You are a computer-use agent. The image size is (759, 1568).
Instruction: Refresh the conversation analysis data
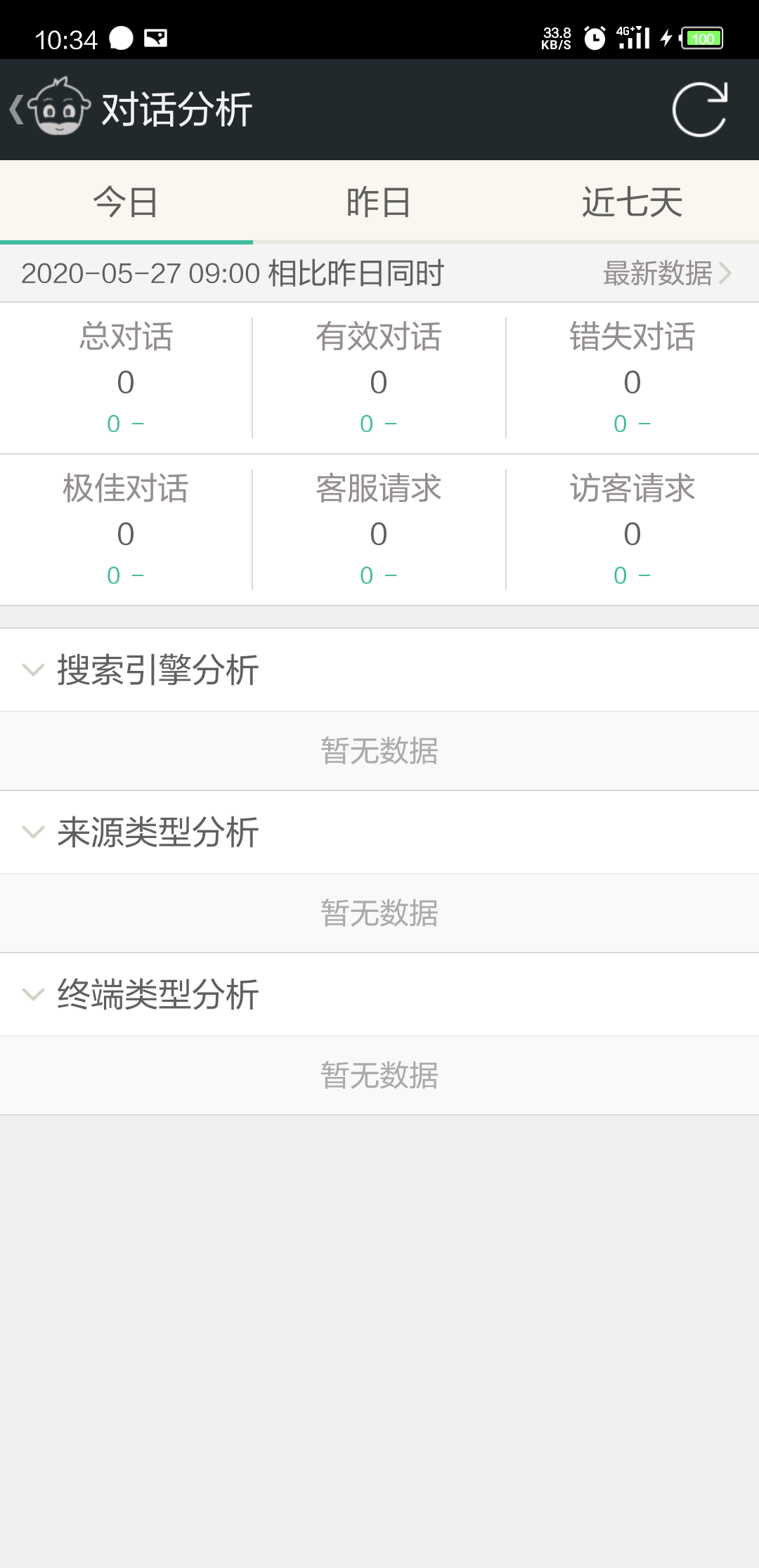[699, 110]
